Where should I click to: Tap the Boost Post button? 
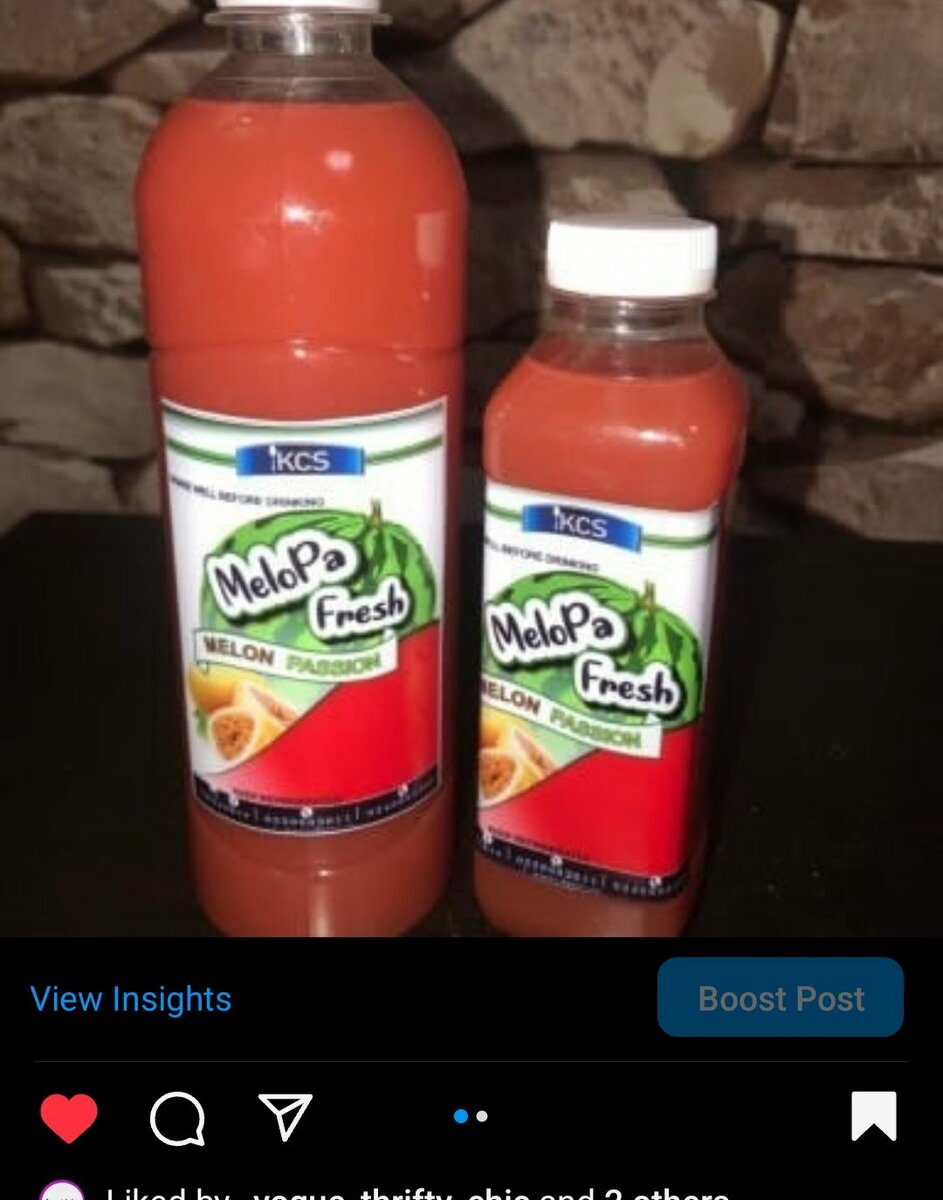coord(780,997)
